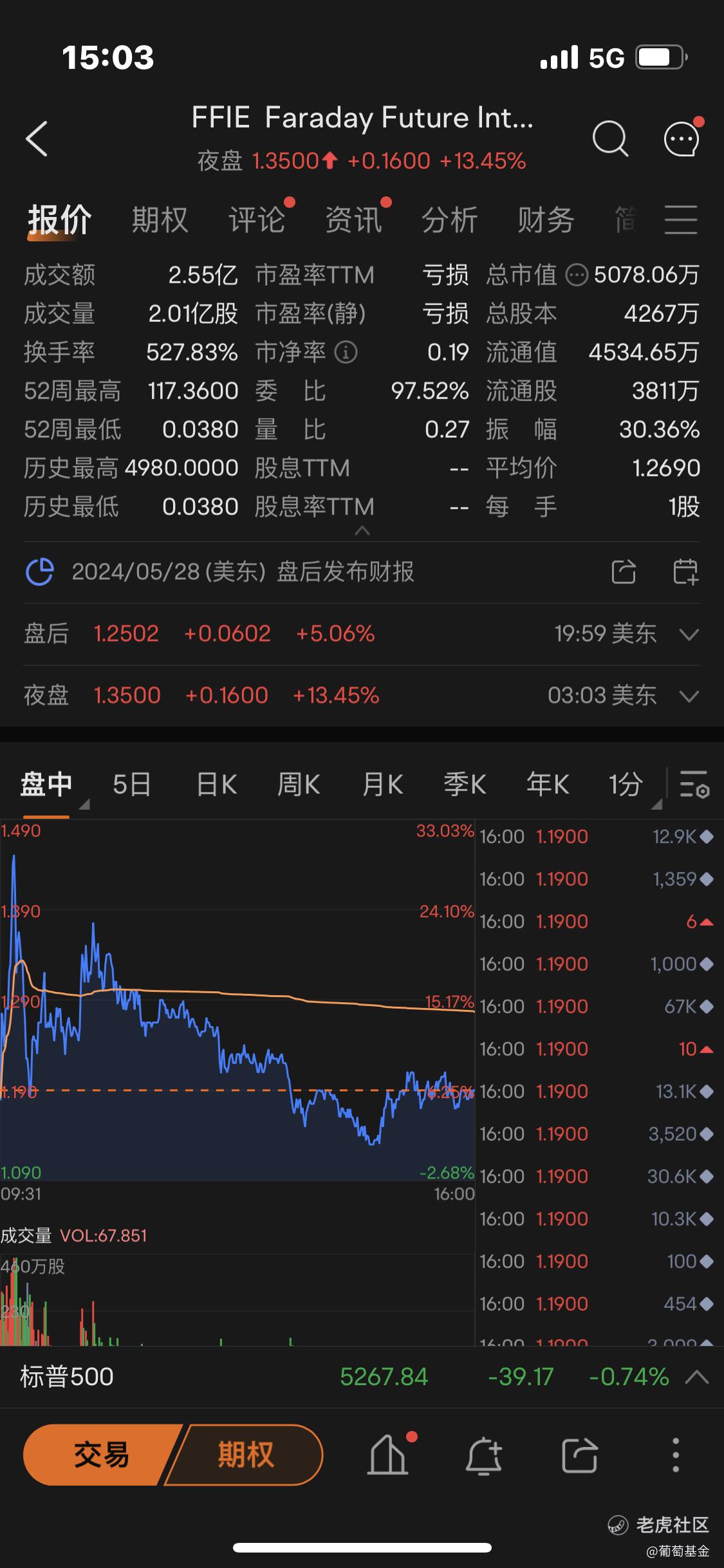Add earnings date to calendar
The width and height of the screenshot is (724, 1568).
coord(685,572)
